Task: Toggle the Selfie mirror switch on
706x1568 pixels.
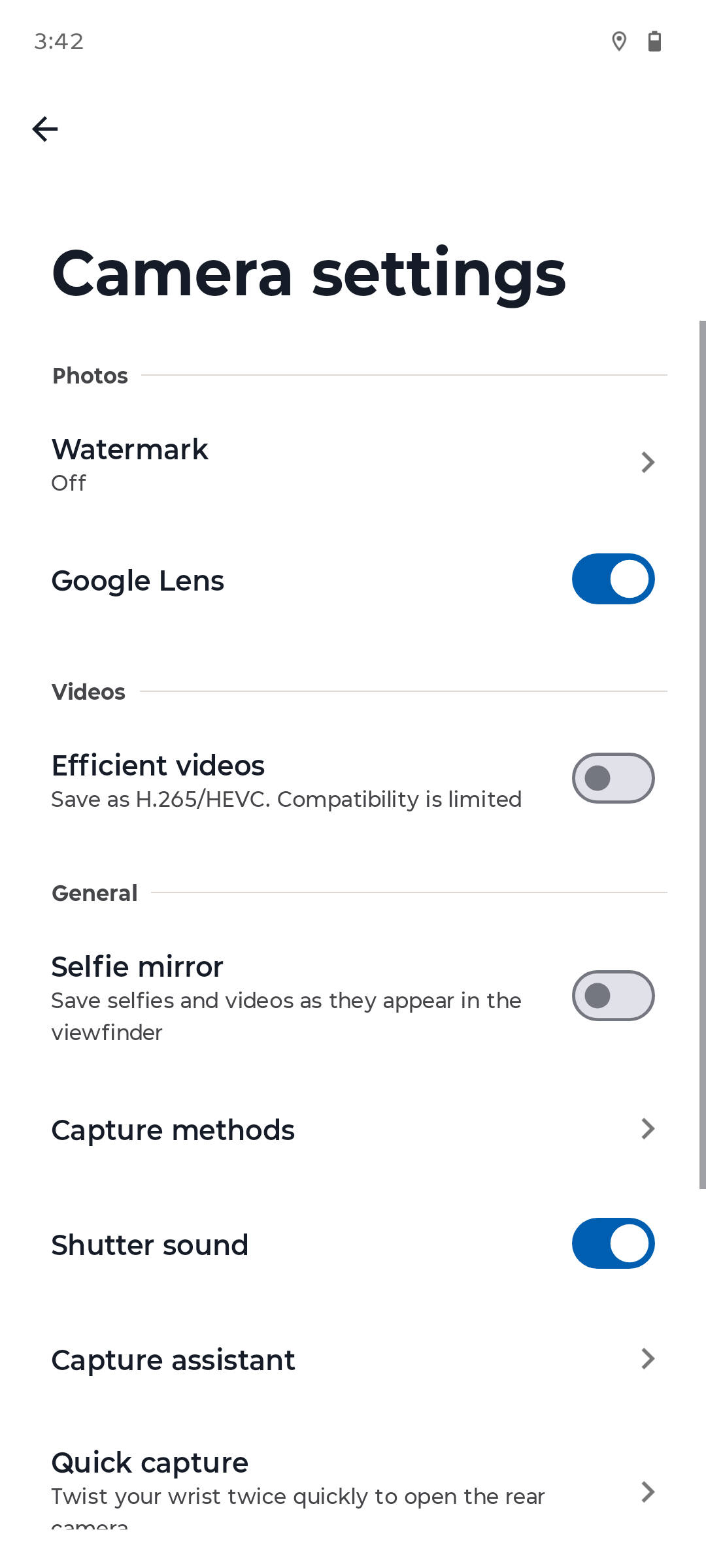Action: coord(613,996)
